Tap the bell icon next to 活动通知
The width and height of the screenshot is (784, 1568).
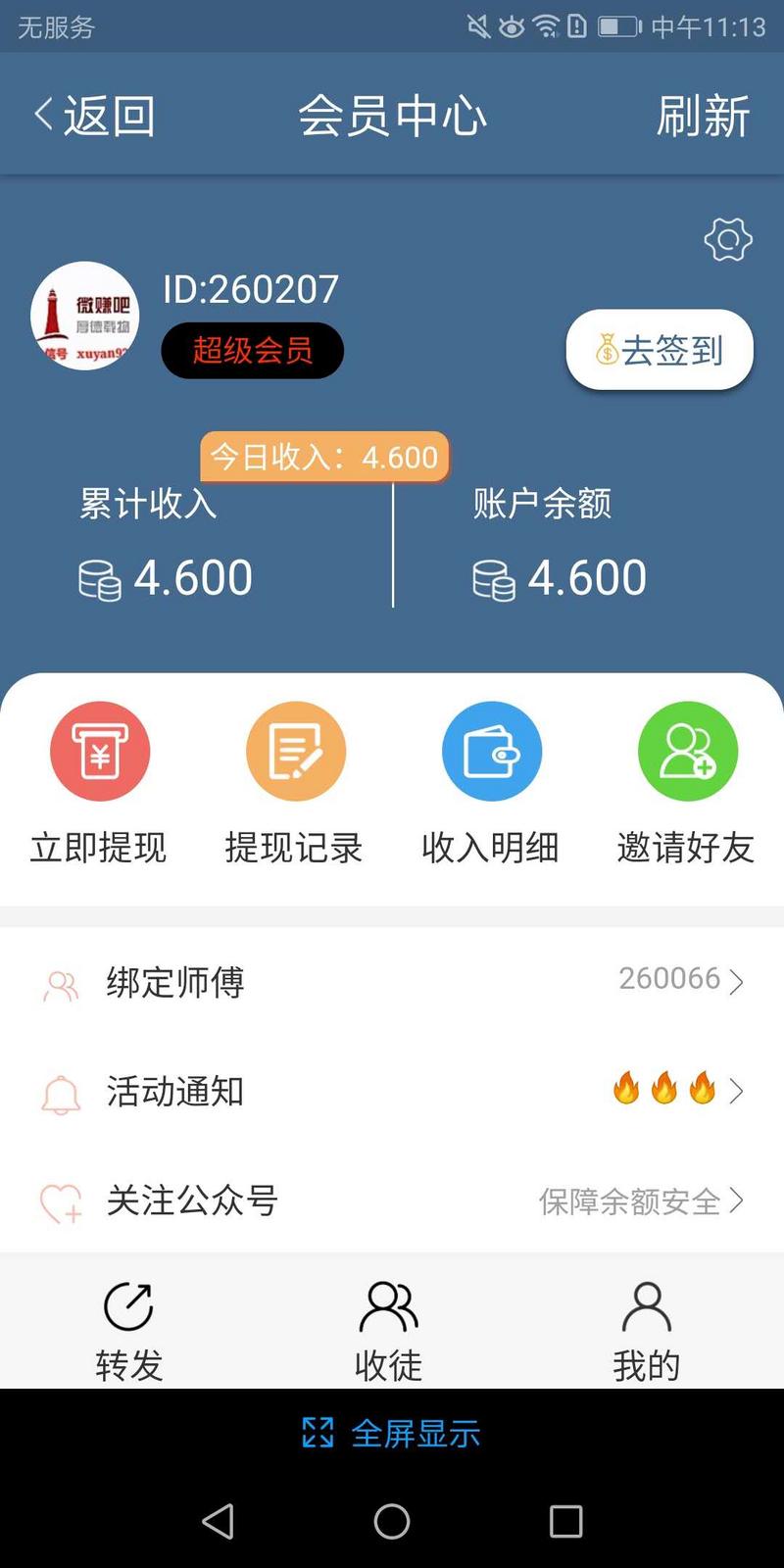pyautogui.click(x=61, y=1091)
